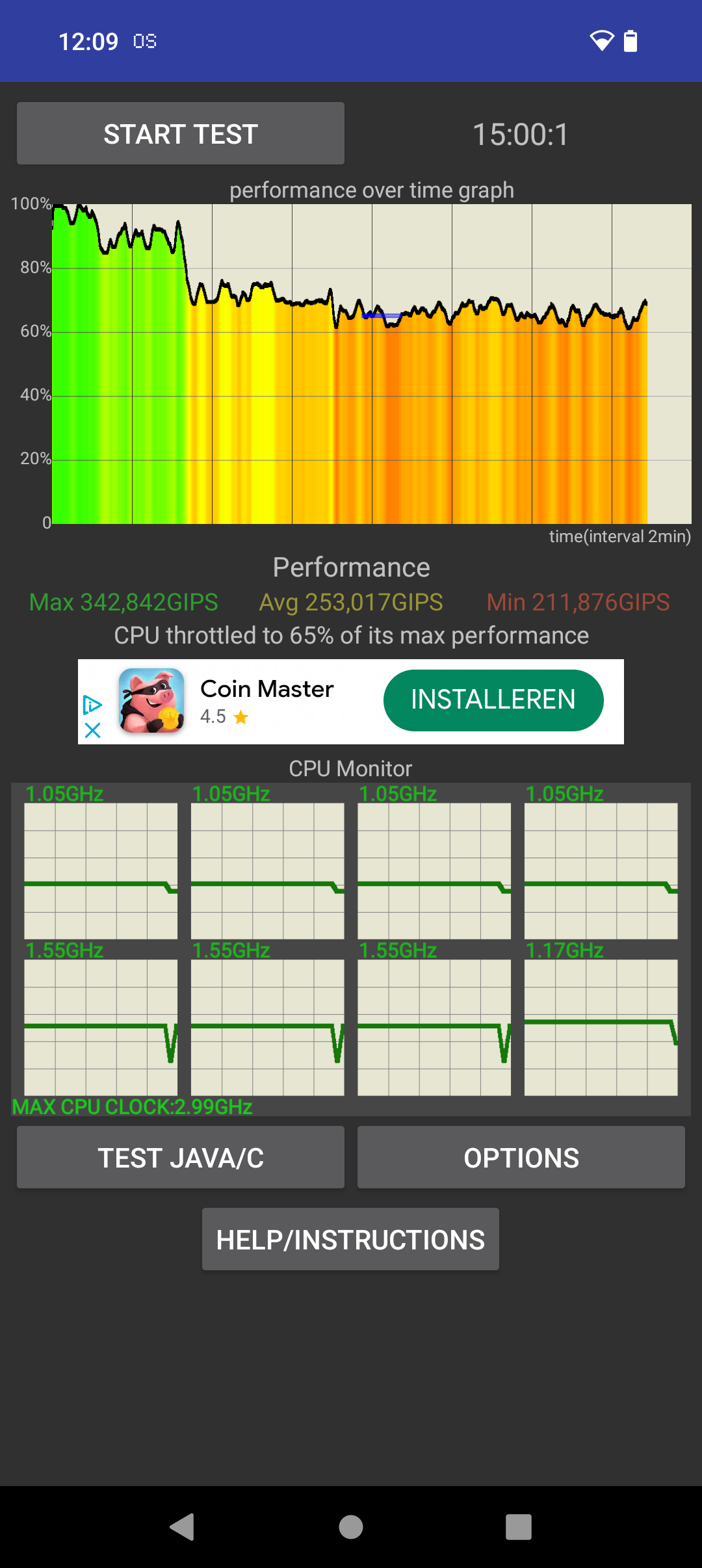Tap INSTALLEREN on the Coin Master ad
Image resolution: width=702 pixels, height=1568 pixels.
493,700
